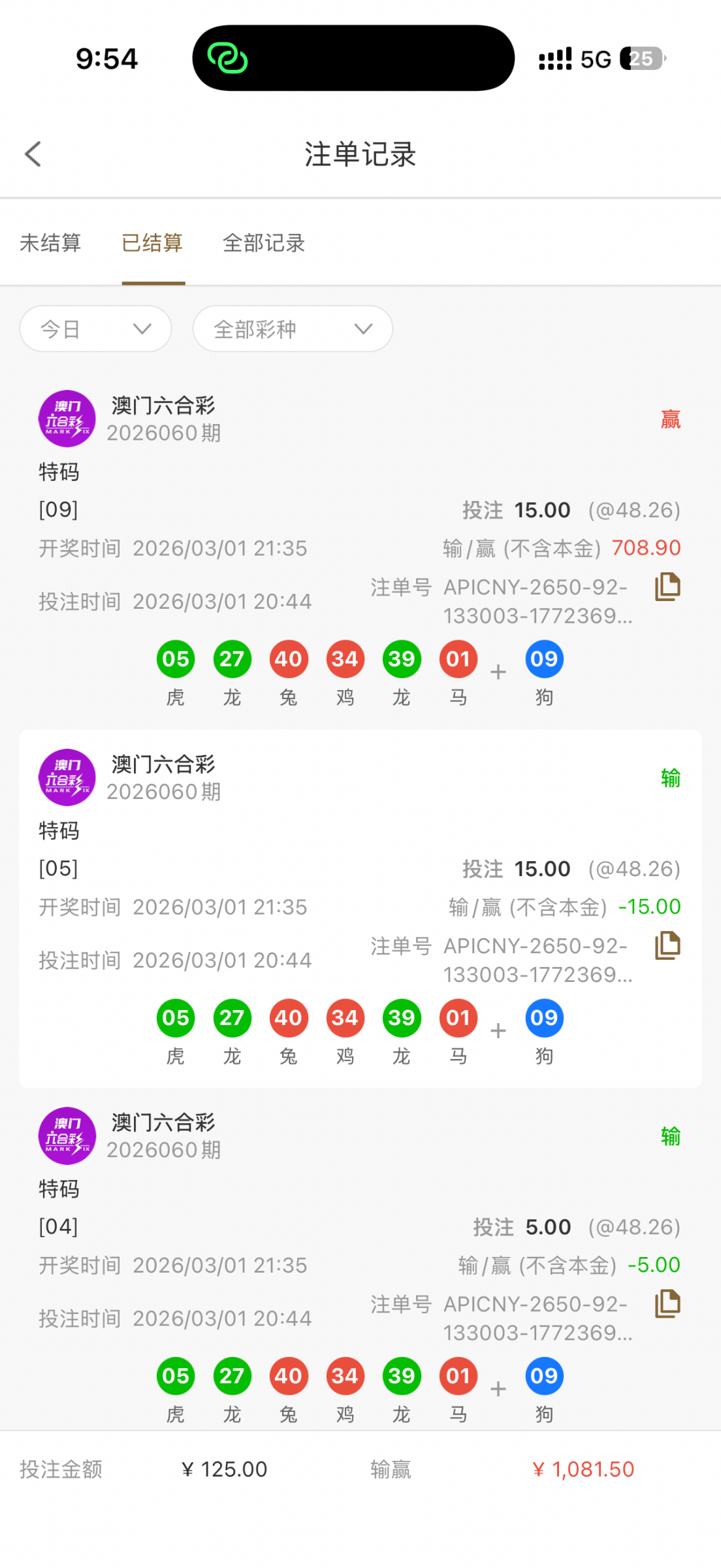This screenshot has width=721, height=1568.
Task: Copy order number of the [04] bet
Action: [667, 1303]
